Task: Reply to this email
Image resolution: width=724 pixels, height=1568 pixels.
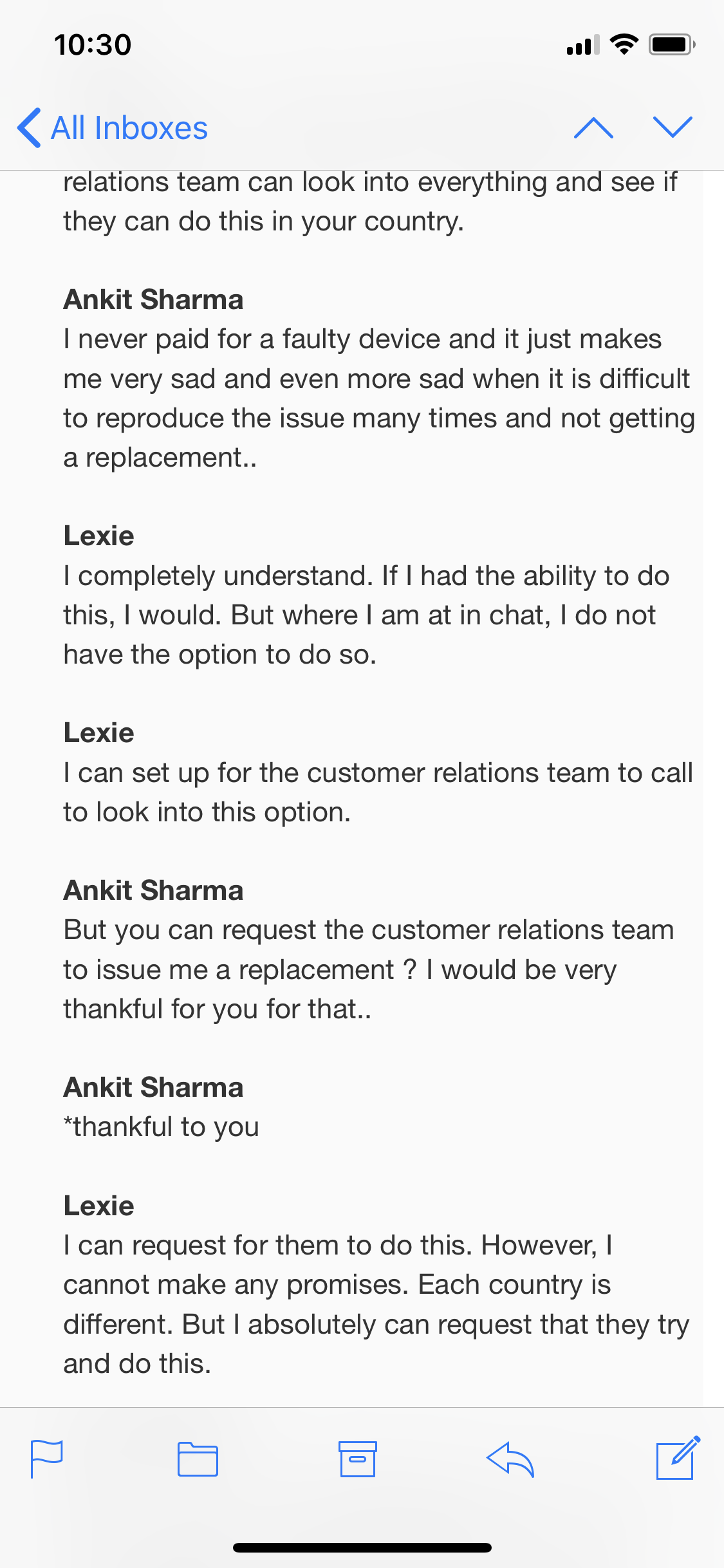Action: point(510,1459)
